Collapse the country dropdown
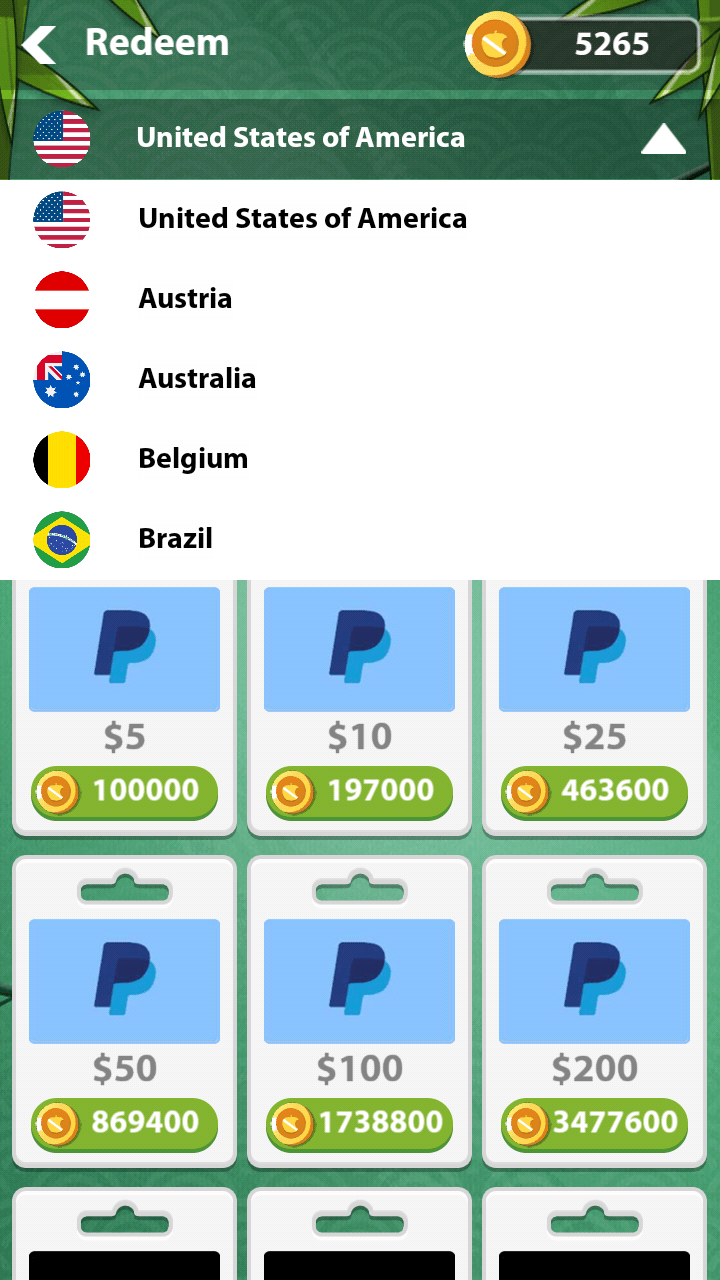Image resolution: width=720 pixels, height=1280 pixels. pyautogui.click(x=662, y=139)
